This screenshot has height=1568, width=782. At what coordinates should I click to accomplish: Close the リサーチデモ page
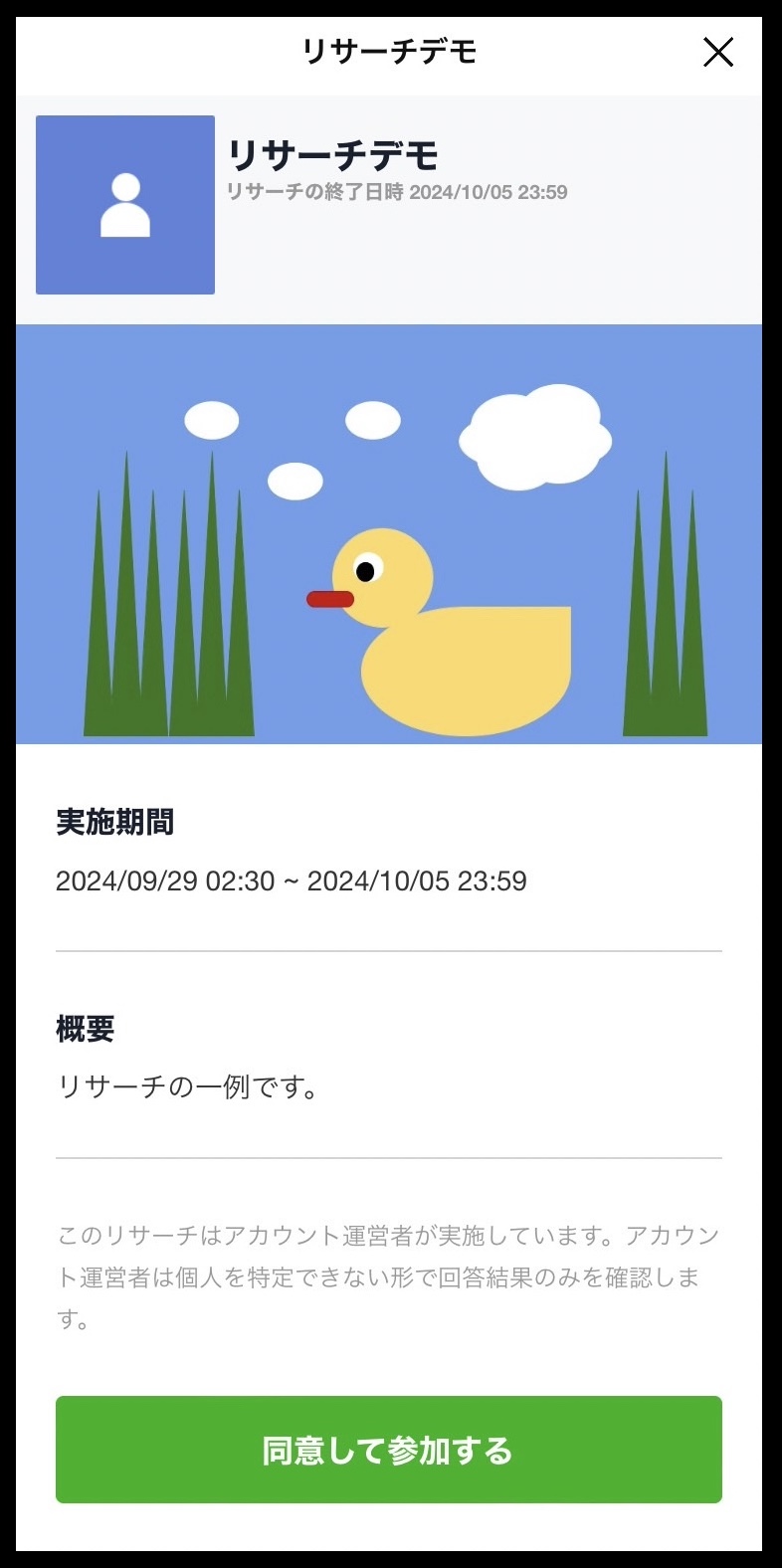[x=717, y=52]
